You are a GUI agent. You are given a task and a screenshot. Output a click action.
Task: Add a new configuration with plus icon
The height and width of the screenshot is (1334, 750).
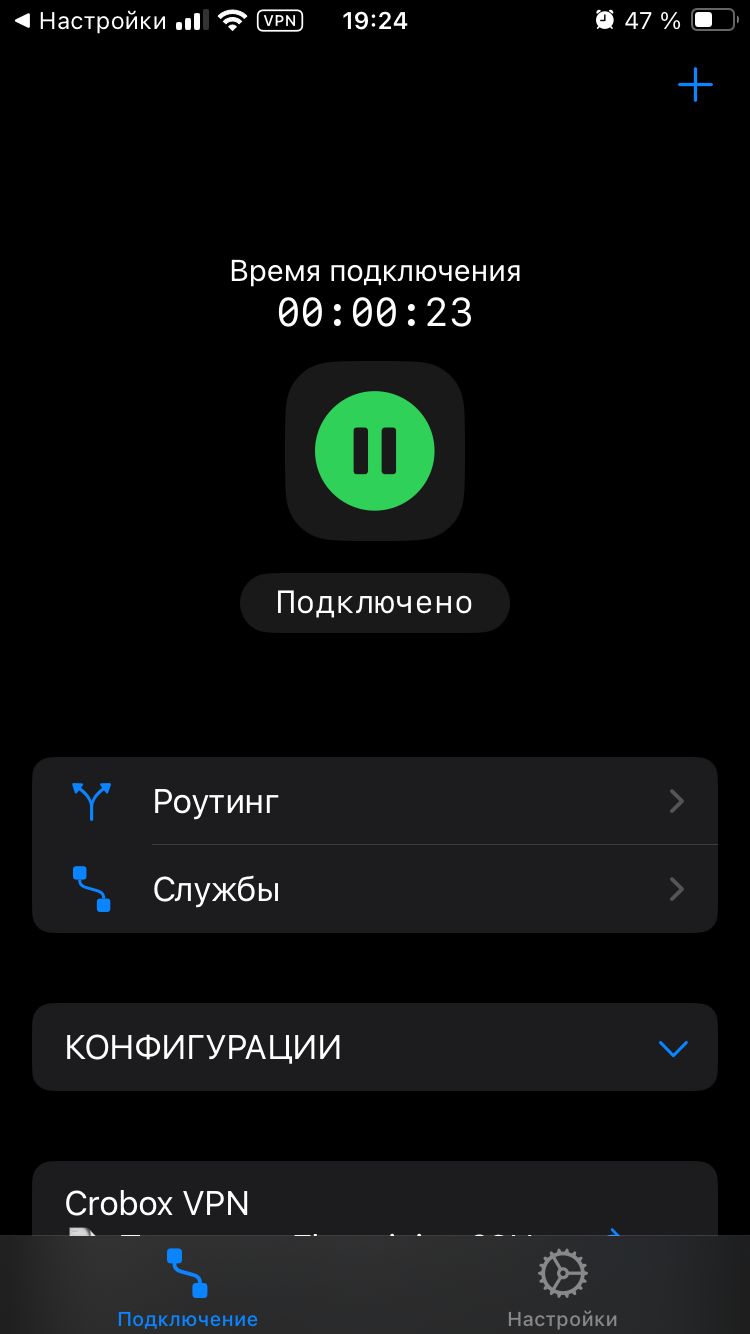(x=695, y=85)
